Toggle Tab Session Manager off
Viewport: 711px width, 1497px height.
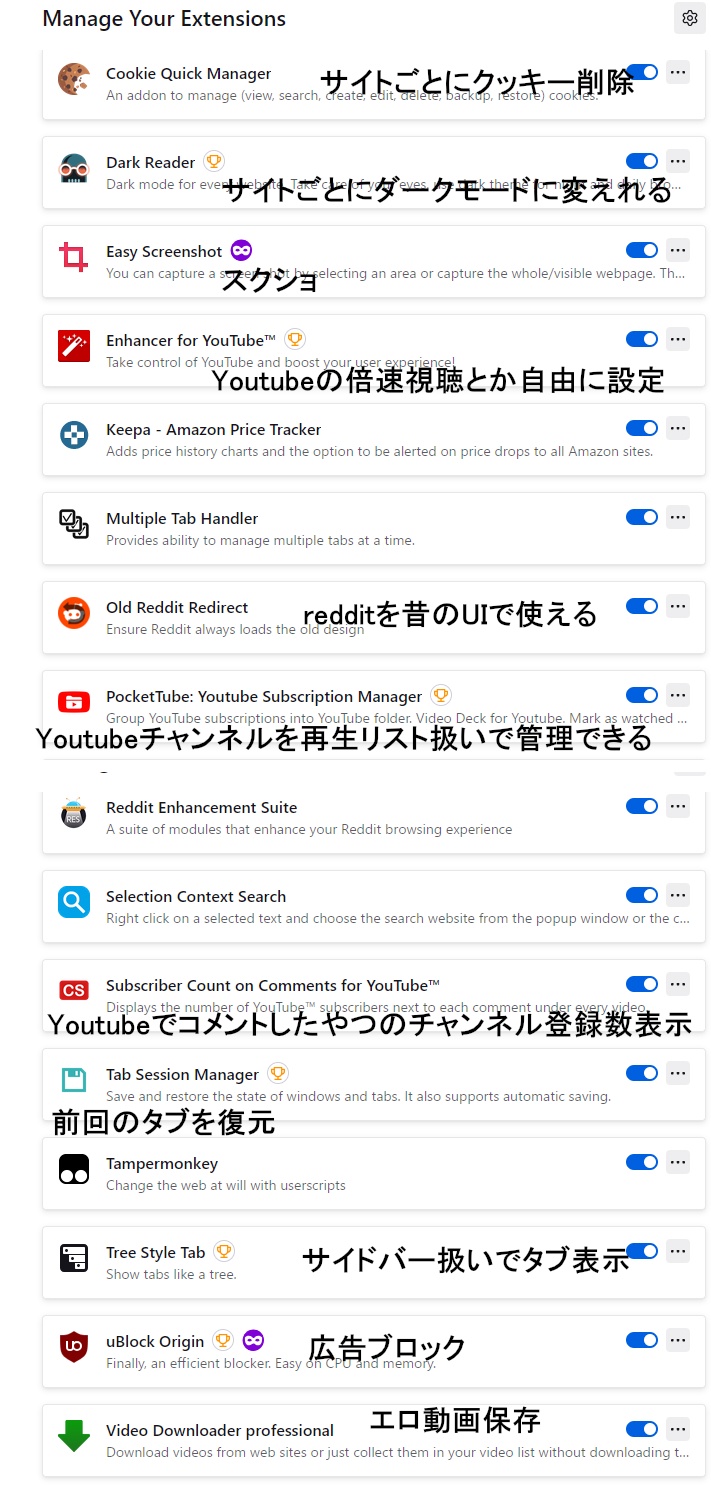click(x=641, y=1073)
